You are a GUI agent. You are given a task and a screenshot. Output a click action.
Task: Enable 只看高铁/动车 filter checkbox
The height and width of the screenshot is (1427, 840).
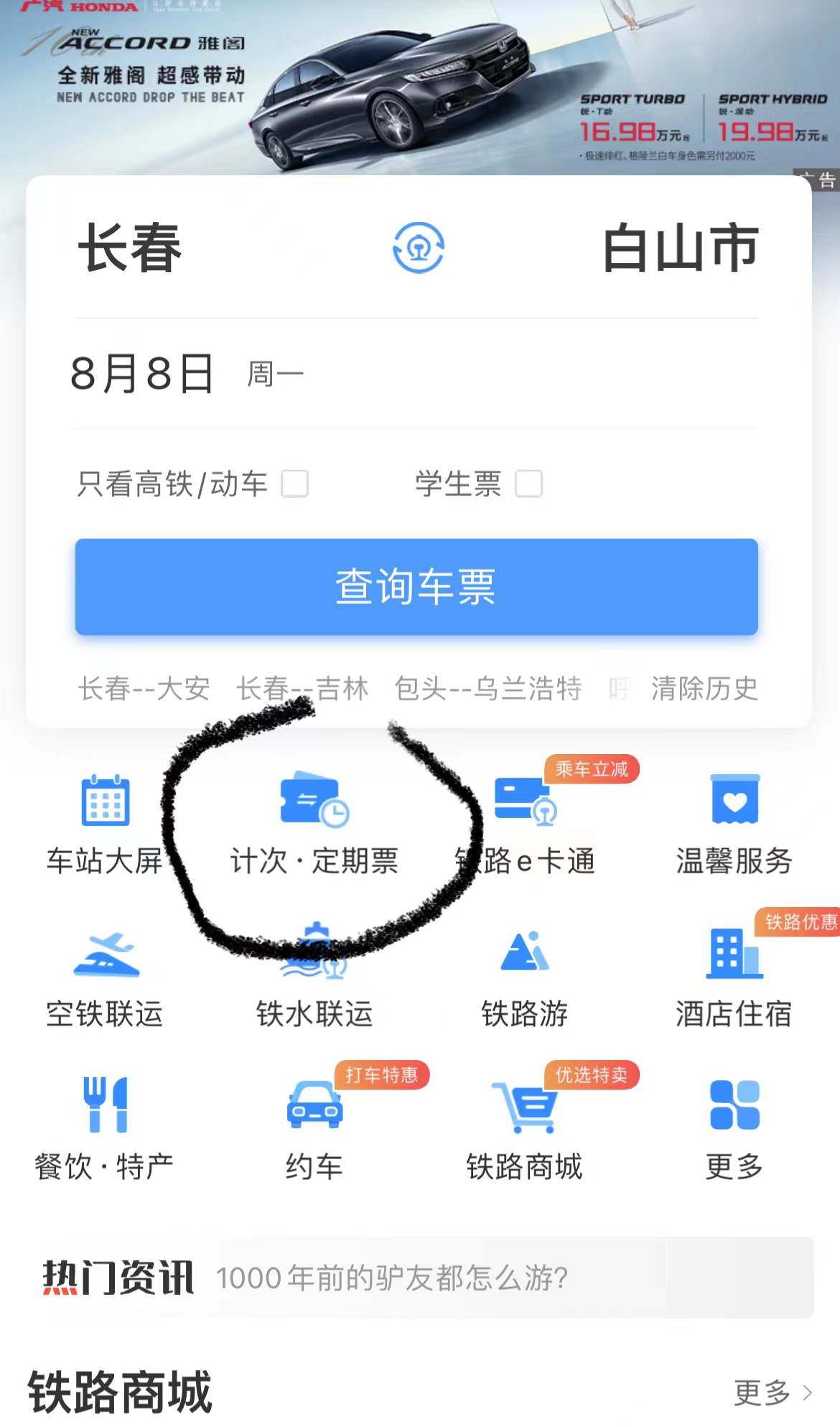click(x=293, y=485)
